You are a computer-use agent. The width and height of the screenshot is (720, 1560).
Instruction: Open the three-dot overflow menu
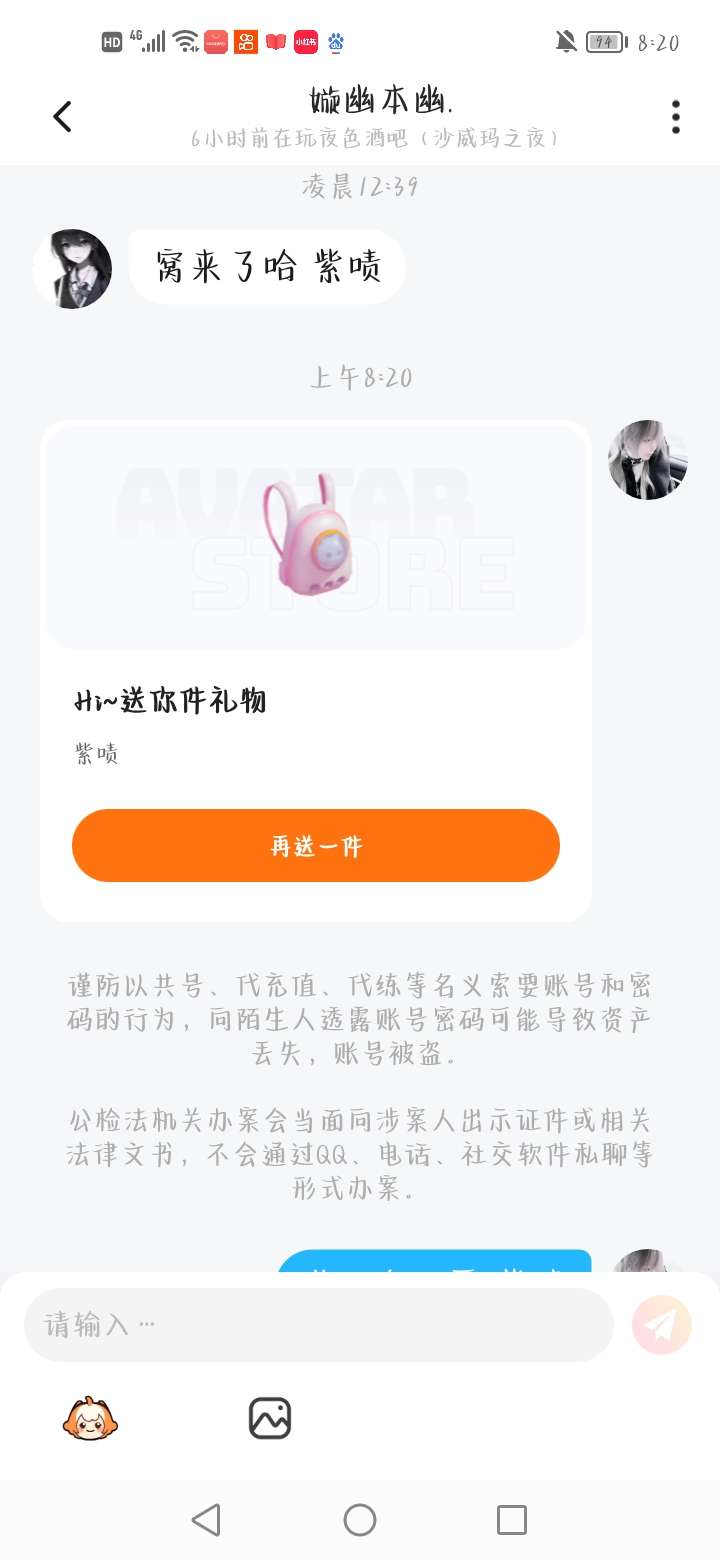(676, 117)
